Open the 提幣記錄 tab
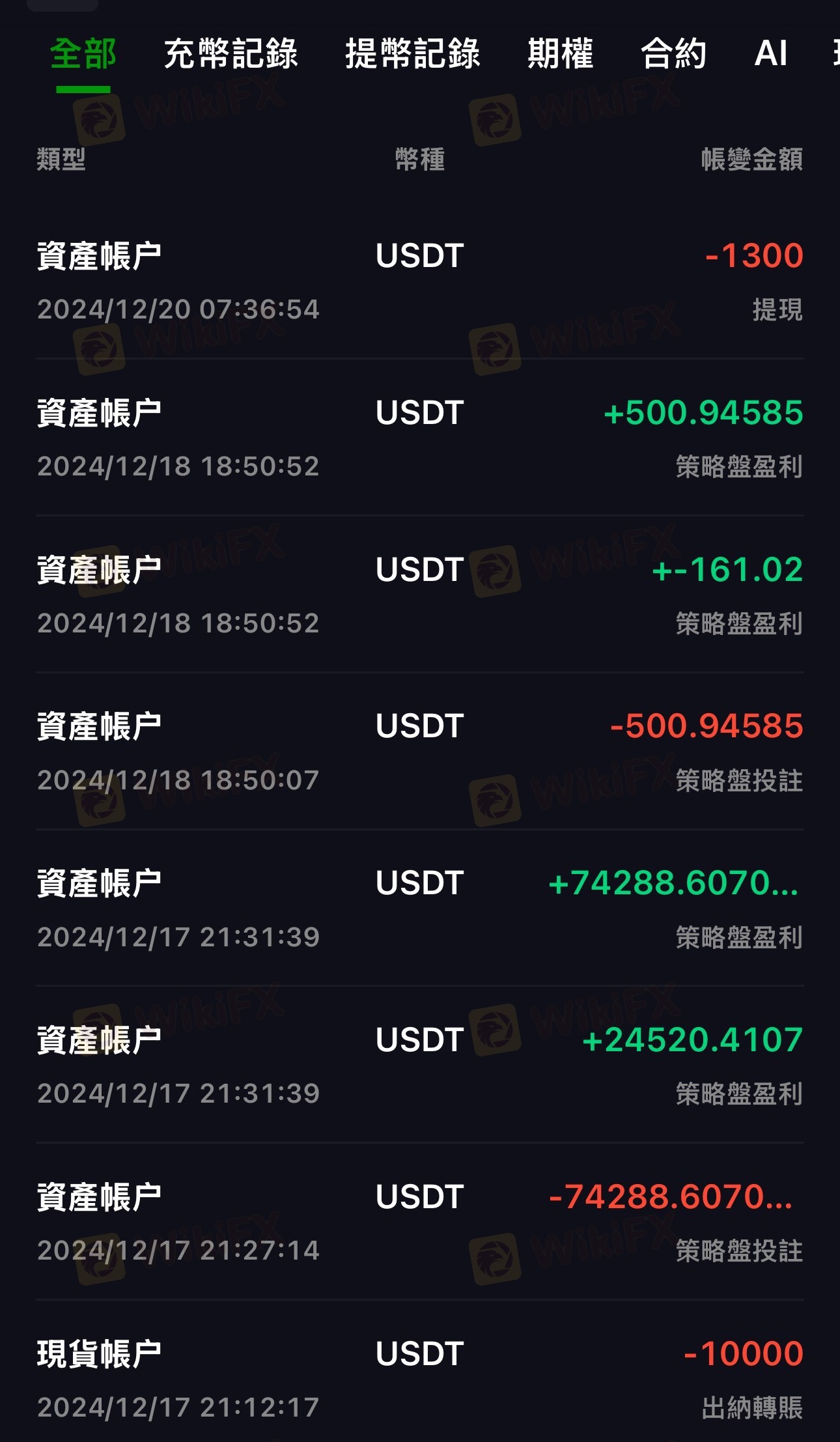This screenshot has height=1442, width=840. (x=413, y=53)
